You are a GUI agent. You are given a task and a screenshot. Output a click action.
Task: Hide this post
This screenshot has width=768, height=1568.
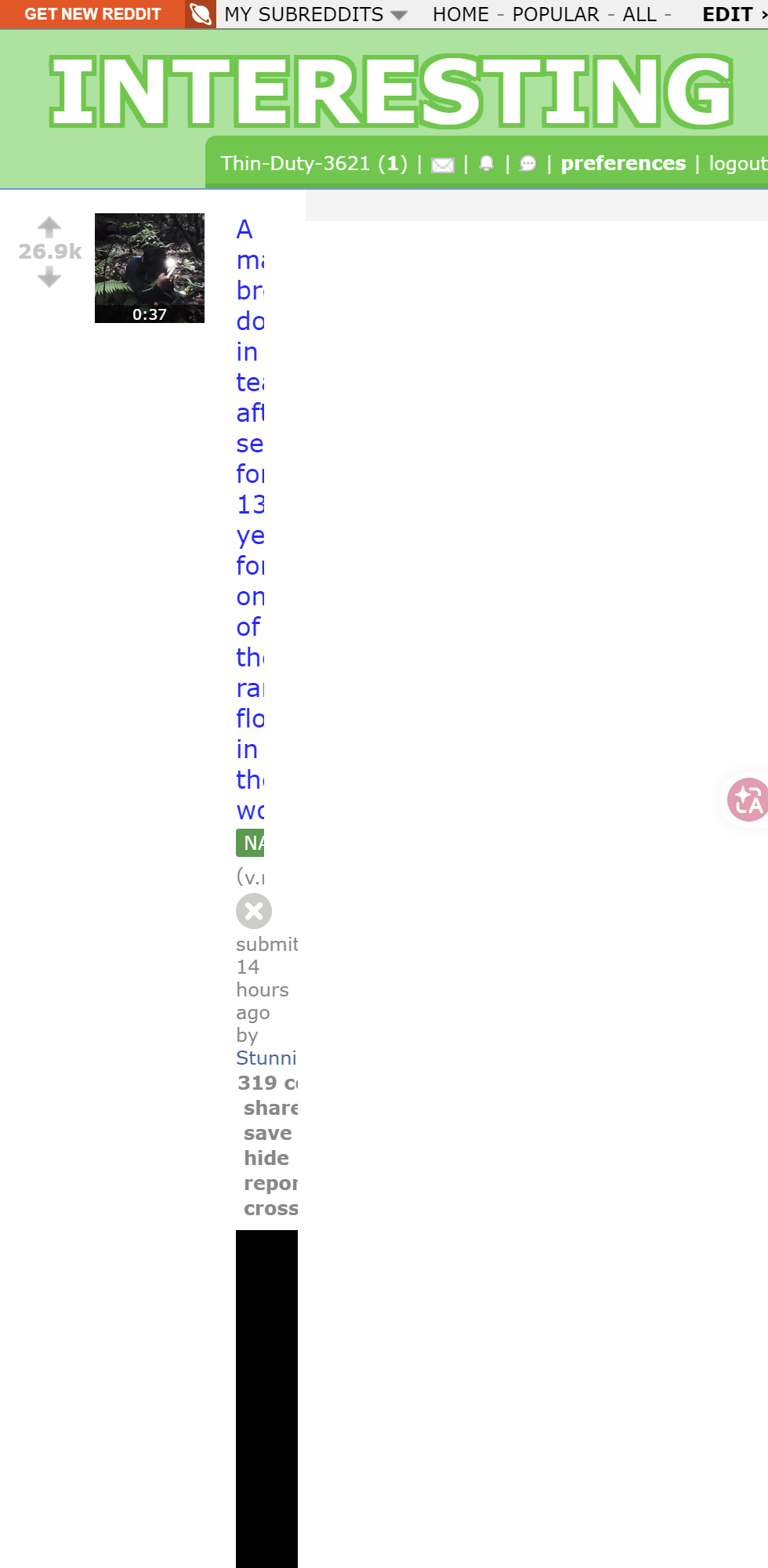[x=266, y=1158]
